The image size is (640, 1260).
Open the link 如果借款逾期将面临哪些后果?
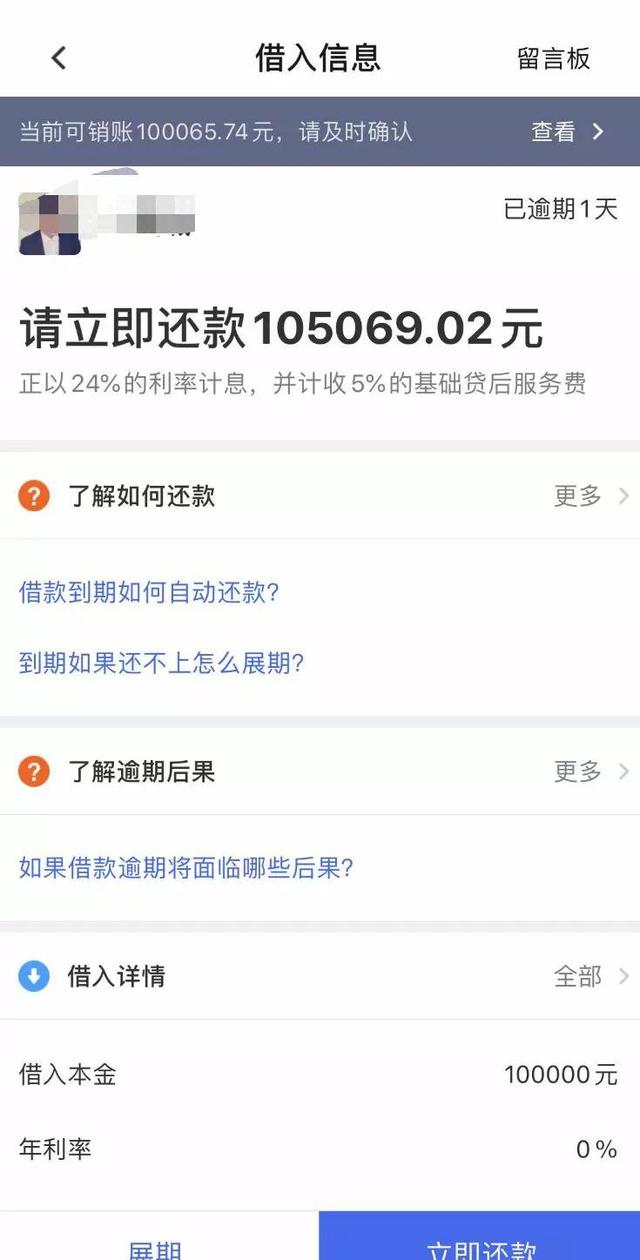click(x=186, y=868)
